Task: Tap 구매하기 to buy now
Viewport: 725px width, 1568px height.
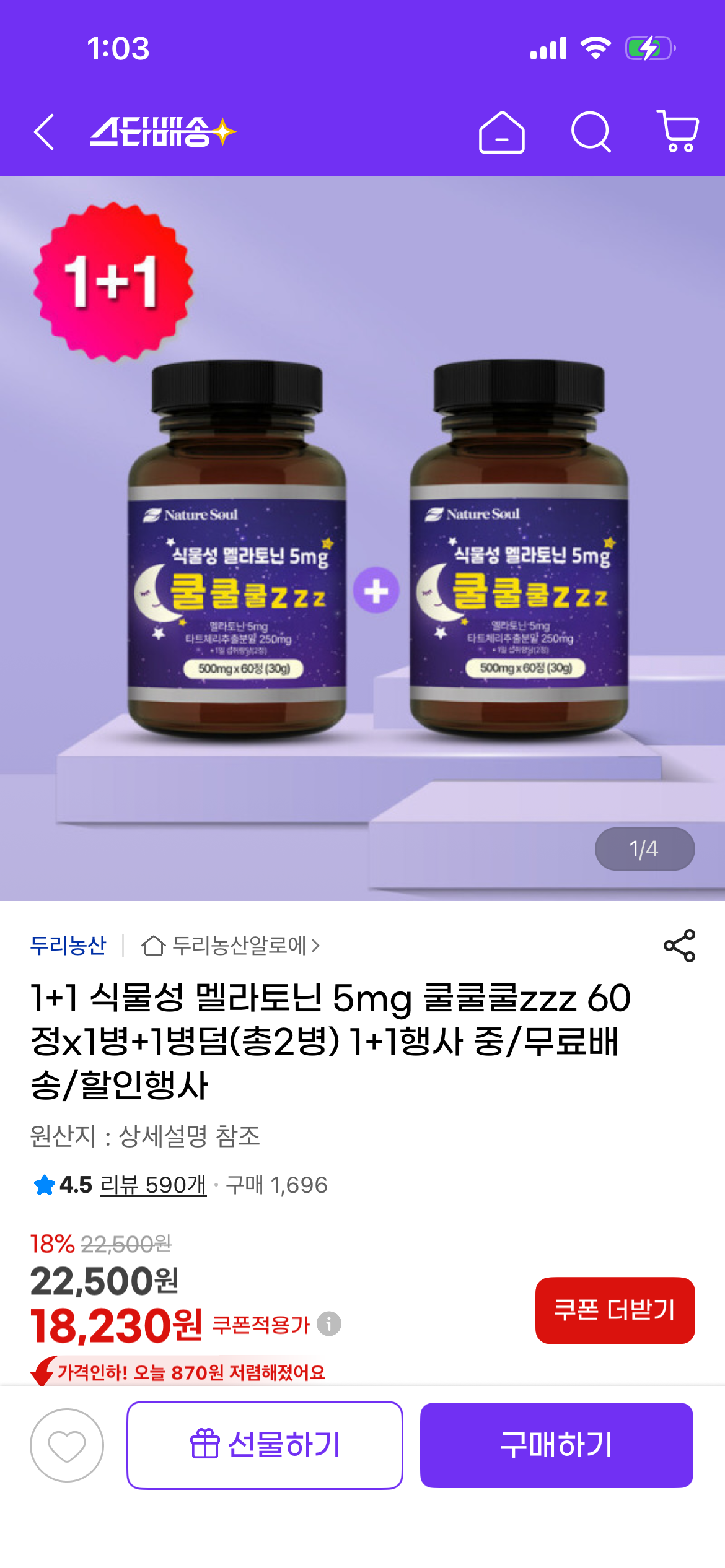Action: coord(556,1445)
